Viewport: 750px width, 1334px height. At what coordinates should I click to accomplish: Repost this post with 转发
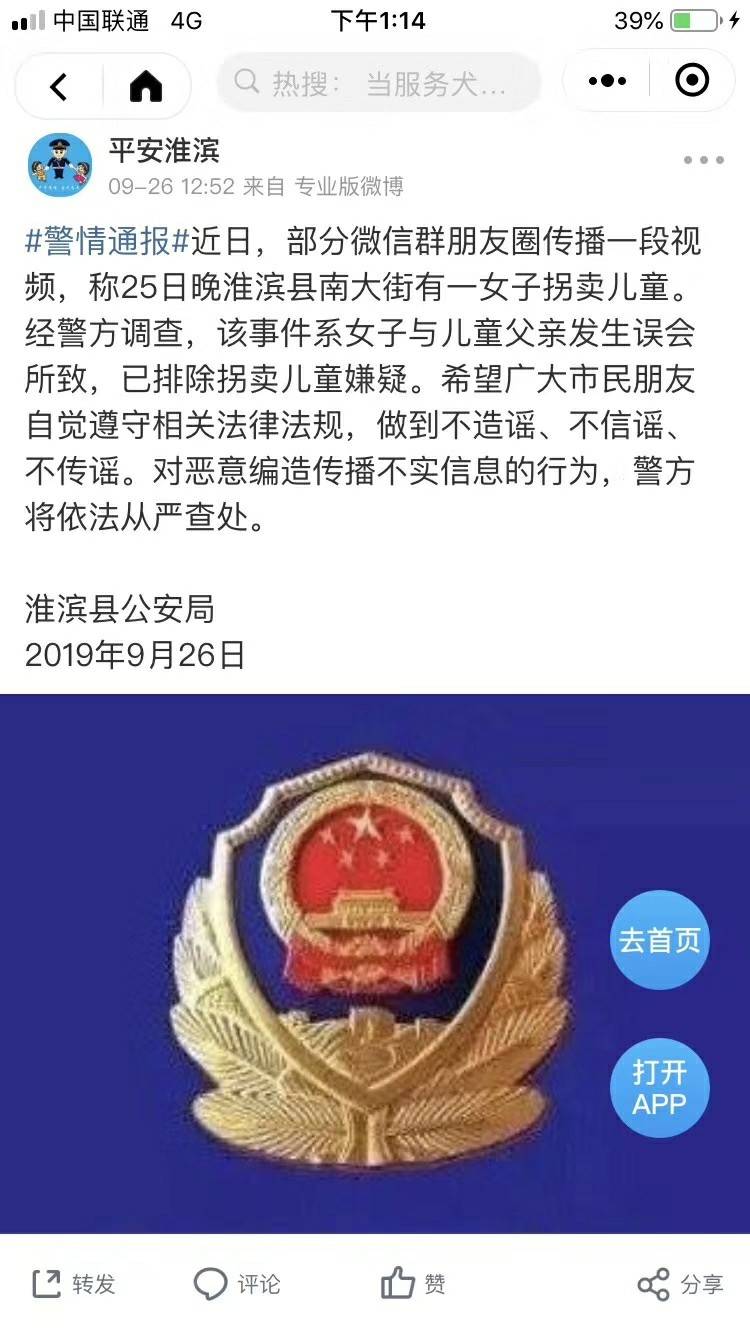[x=74, y=1284]
